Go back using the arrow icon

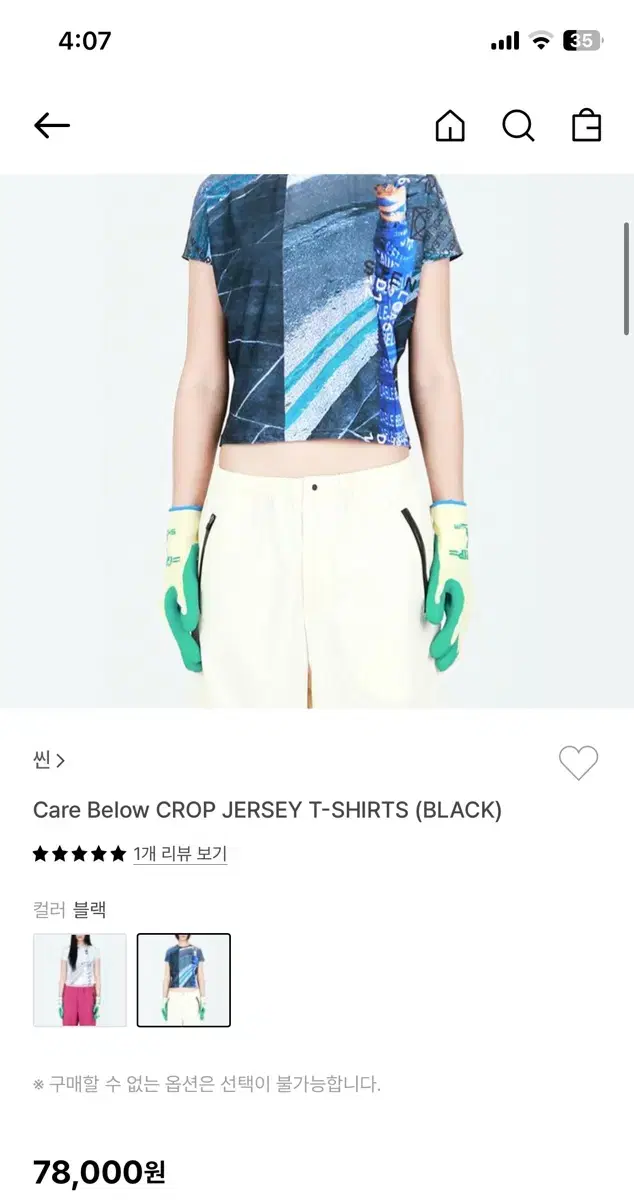(52, 126)
